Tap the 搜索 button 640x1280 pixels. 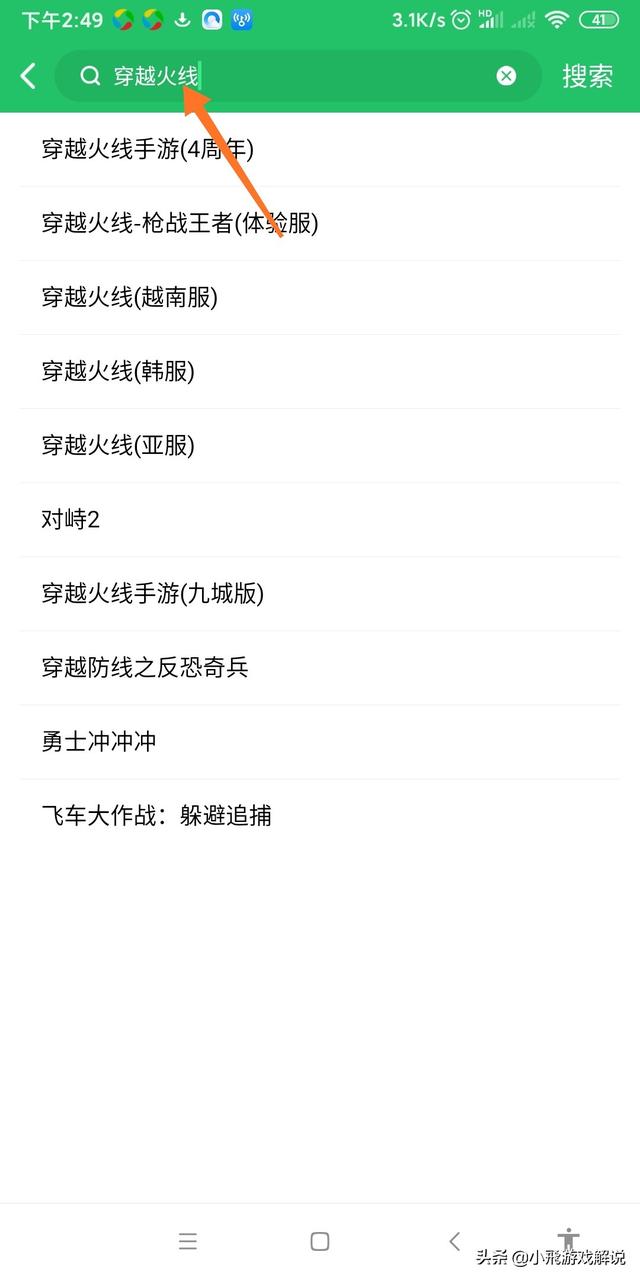tap(588, 76)
